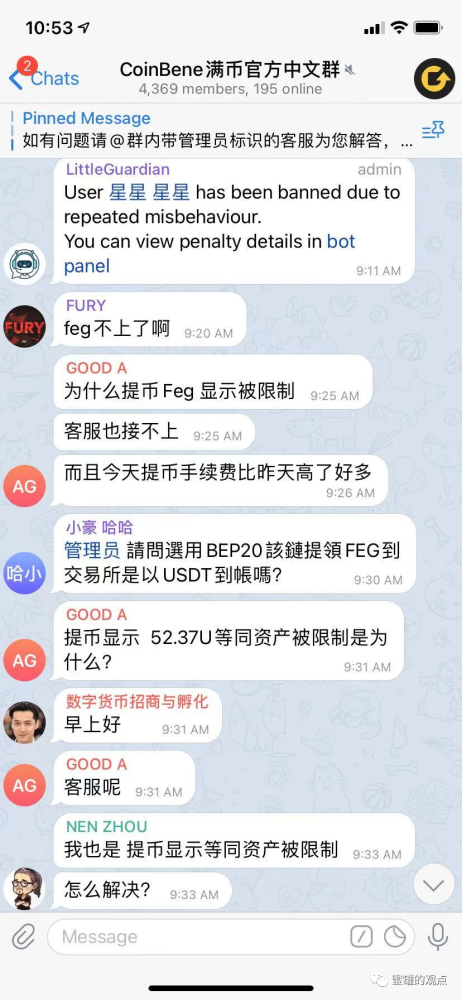Tap the microphone to record voice

point(438,936)
